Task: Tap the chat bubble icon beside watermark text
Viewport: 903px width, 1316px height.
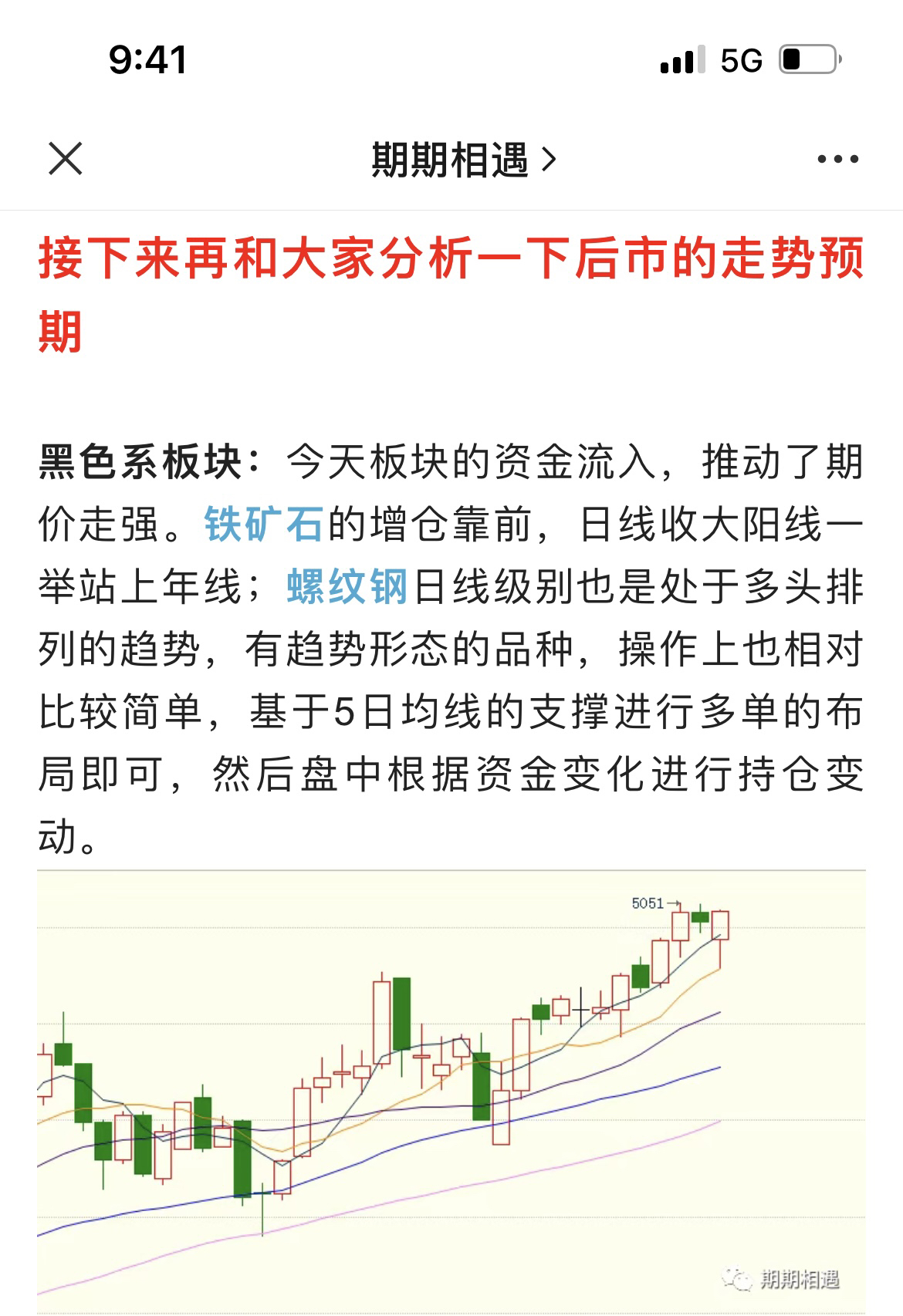Action: click(739, 1277)
